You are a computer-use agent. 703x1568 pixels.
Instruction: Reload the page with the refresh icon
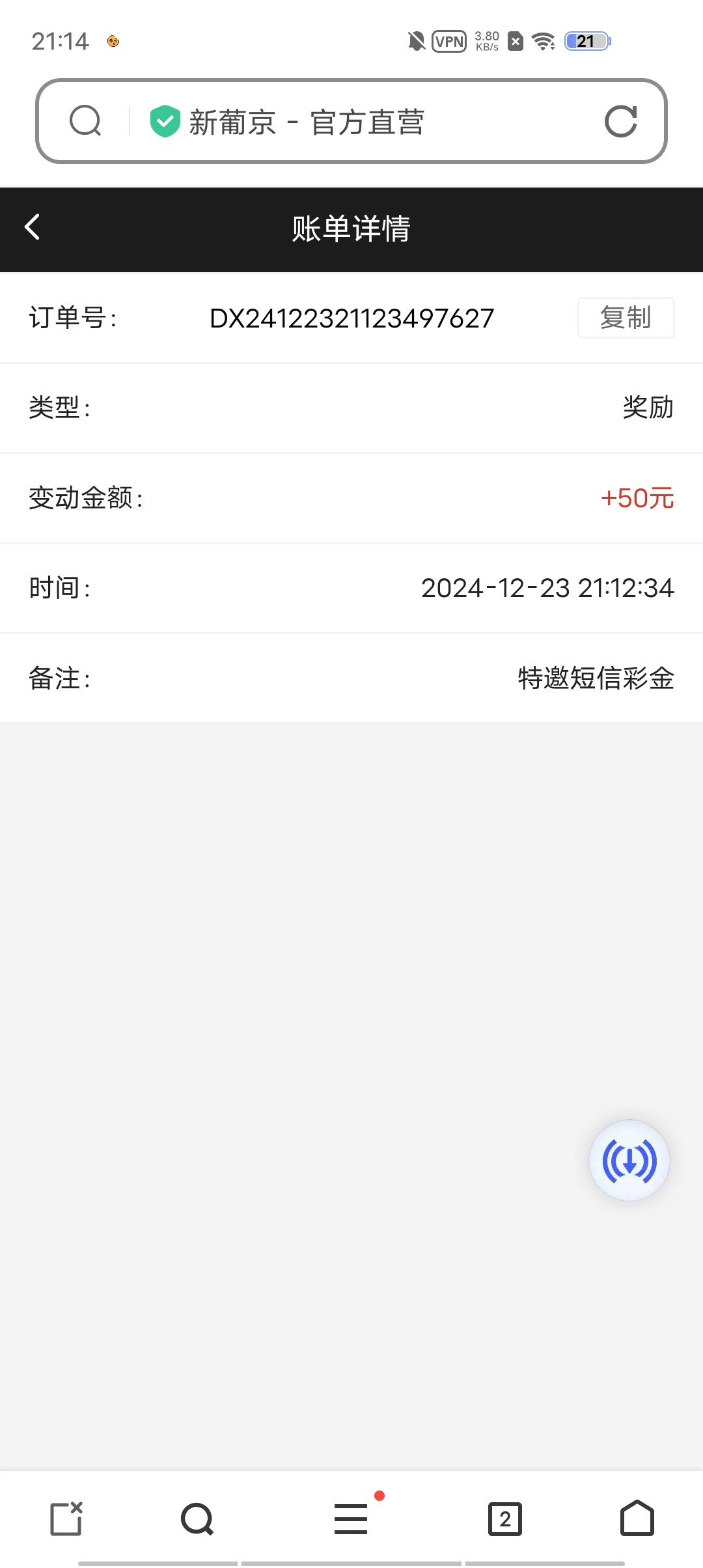(620, 122)
